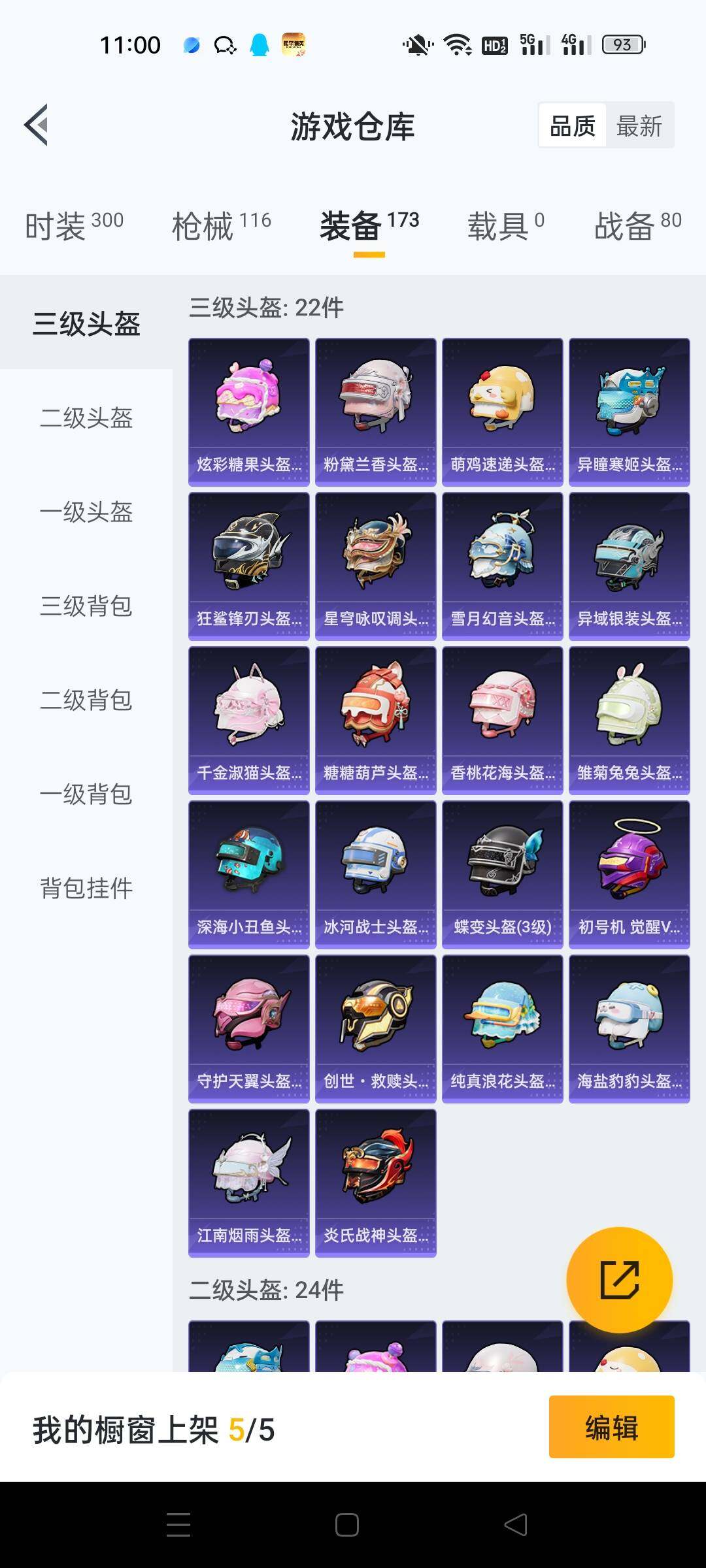This screenshot has width=706, height=1568.
Task: Open 蝶变头盔(3级) item
Action: point(502,874)
